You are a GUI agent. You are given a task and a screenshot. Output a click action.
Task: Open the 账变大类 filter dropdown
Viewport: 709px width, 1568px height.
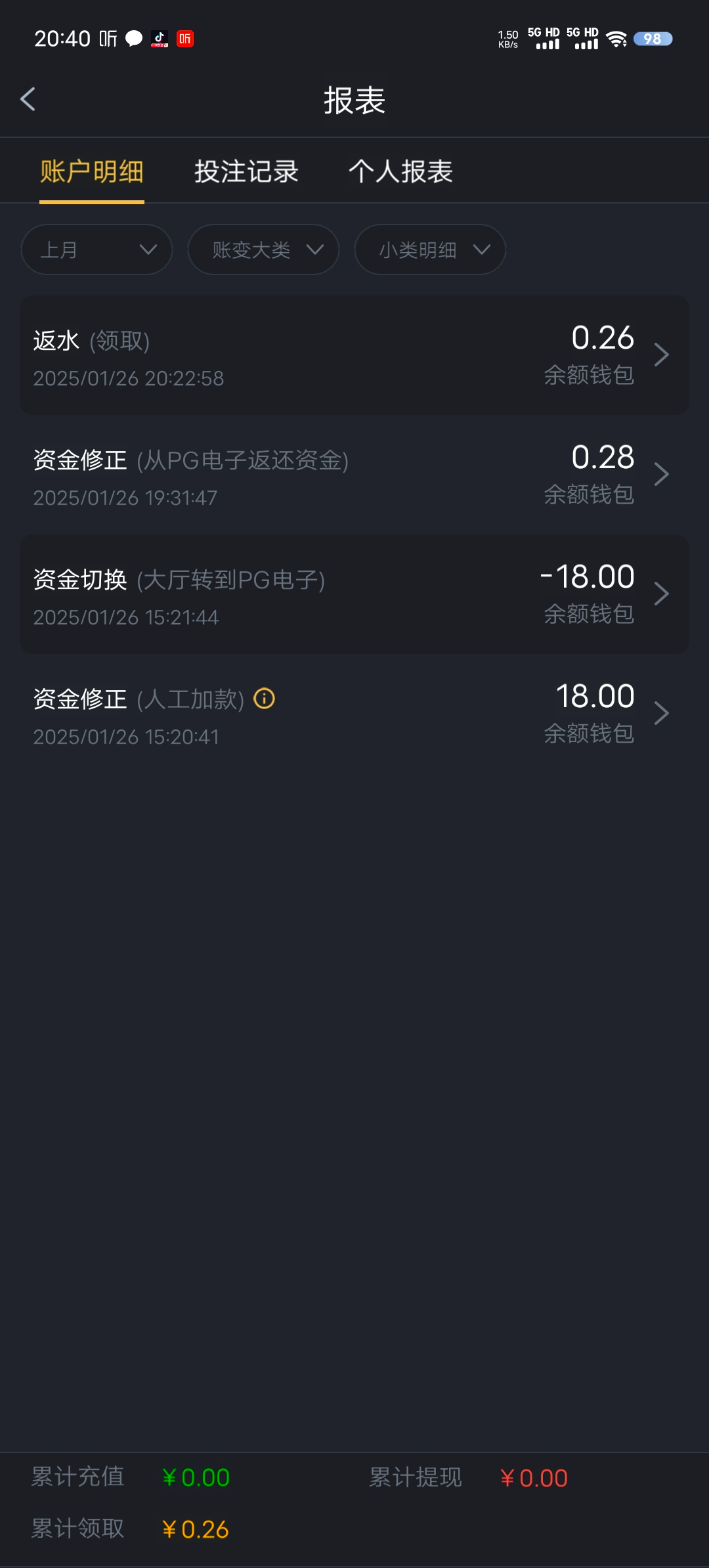pyautogui.click(x=263, y=250)
